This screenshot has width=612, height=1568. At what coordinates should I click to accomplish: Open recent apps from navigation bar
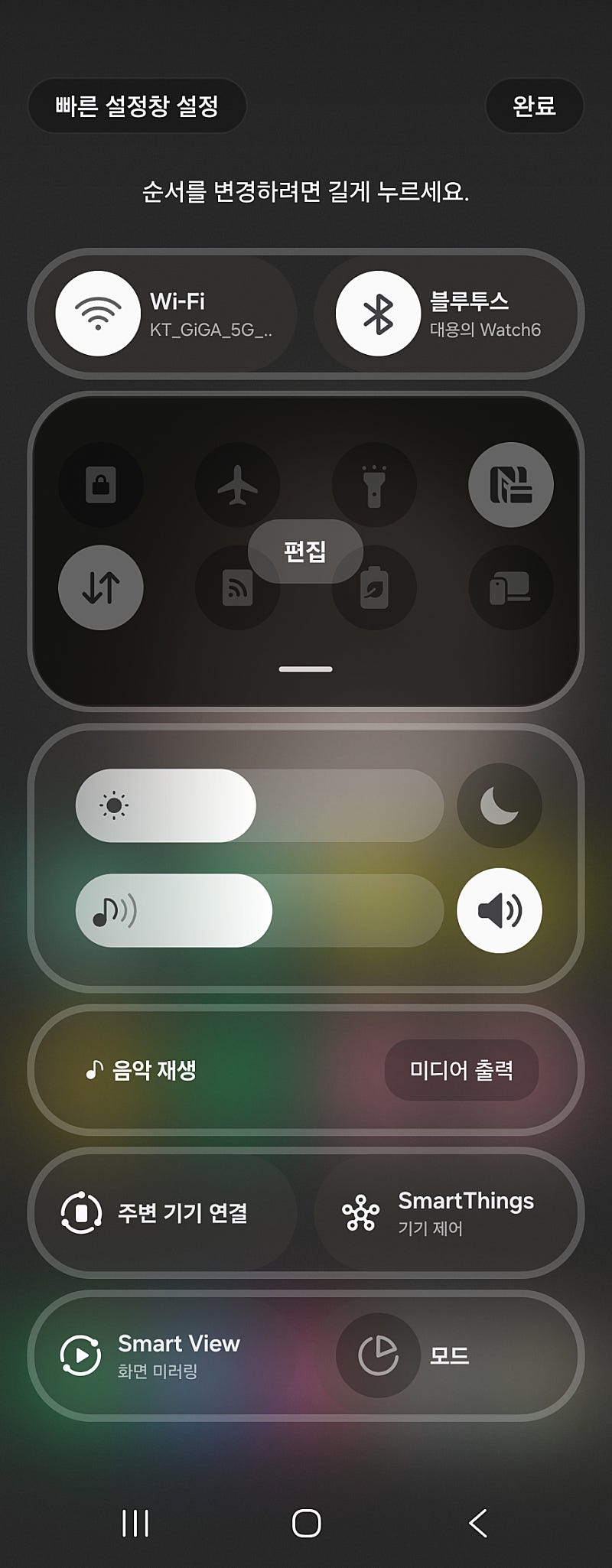[135, 1523]
